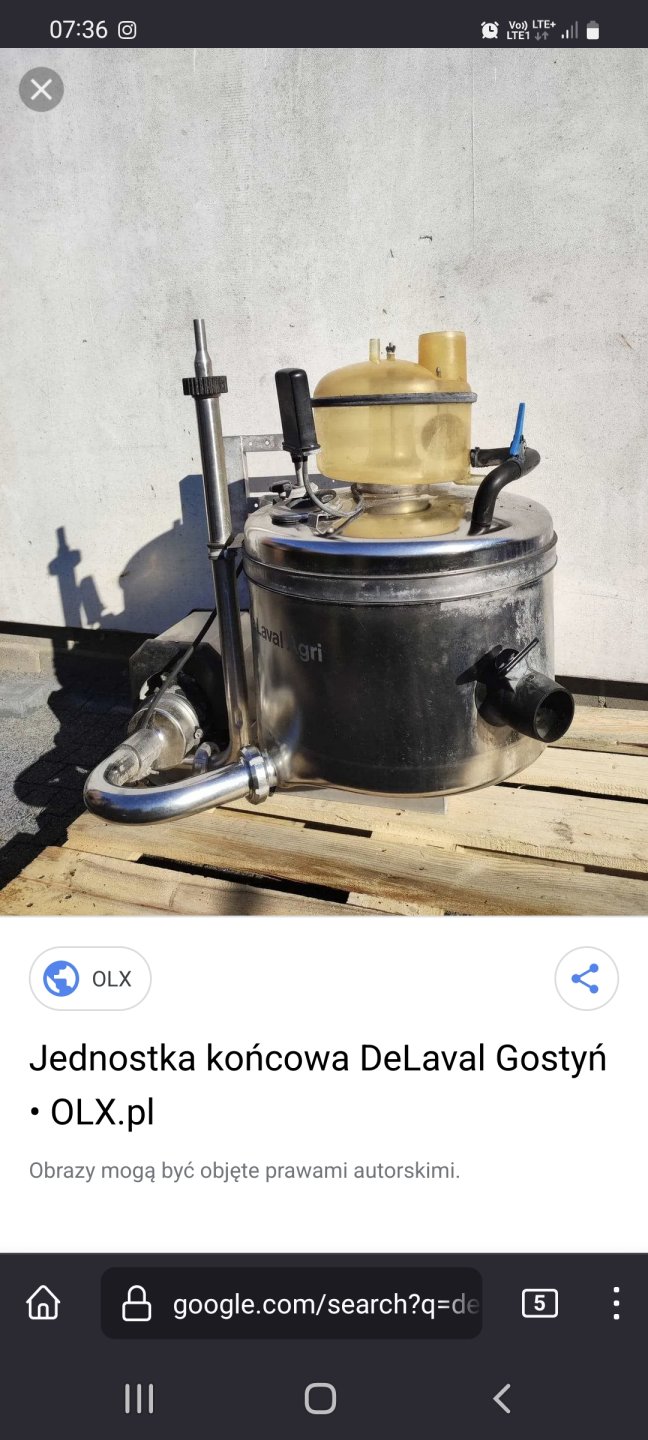Open the browser overflow menu

pyautogui.click(x=616, y=1303)
